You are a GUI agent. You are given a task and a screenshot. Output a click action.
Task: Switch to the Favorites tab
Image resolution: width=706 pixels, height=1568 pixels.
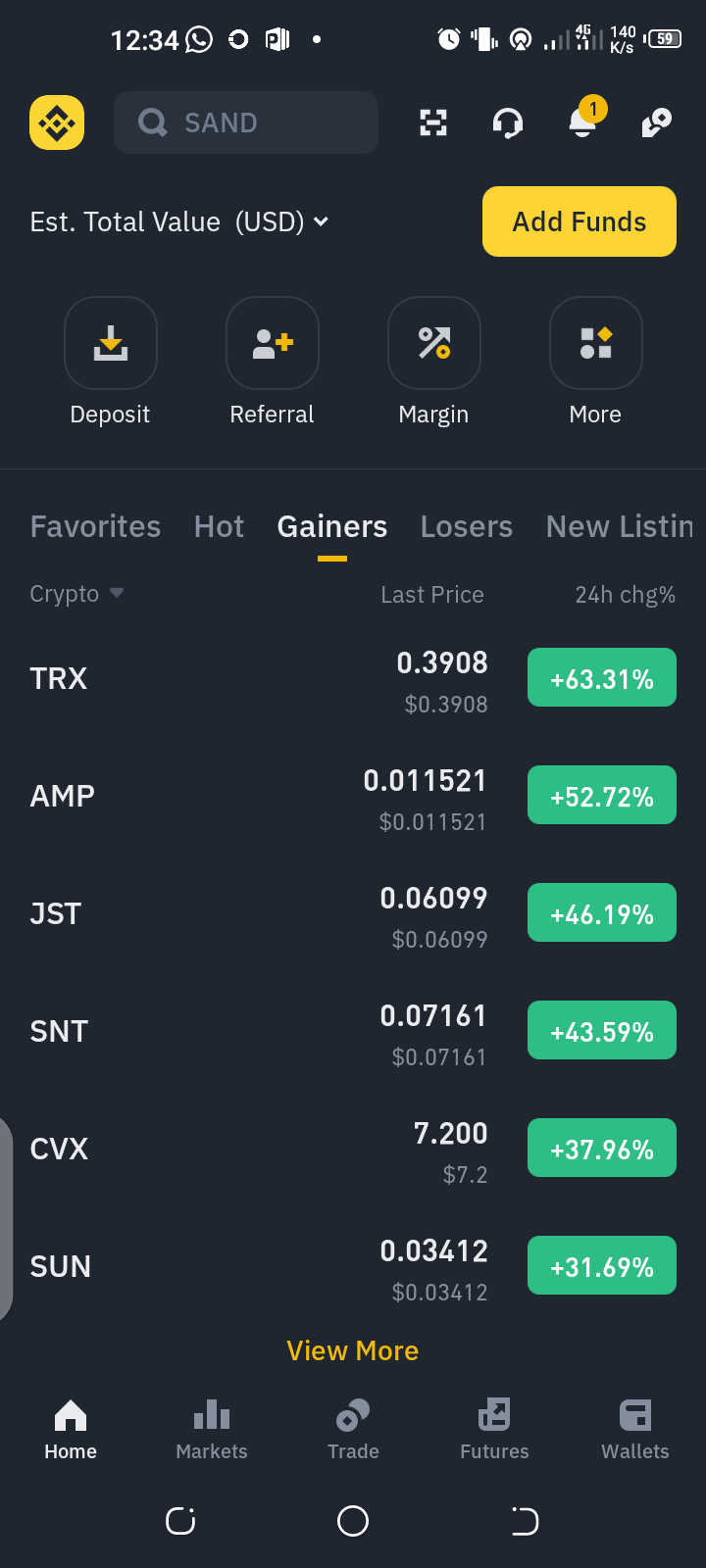[x=95, y=527]
